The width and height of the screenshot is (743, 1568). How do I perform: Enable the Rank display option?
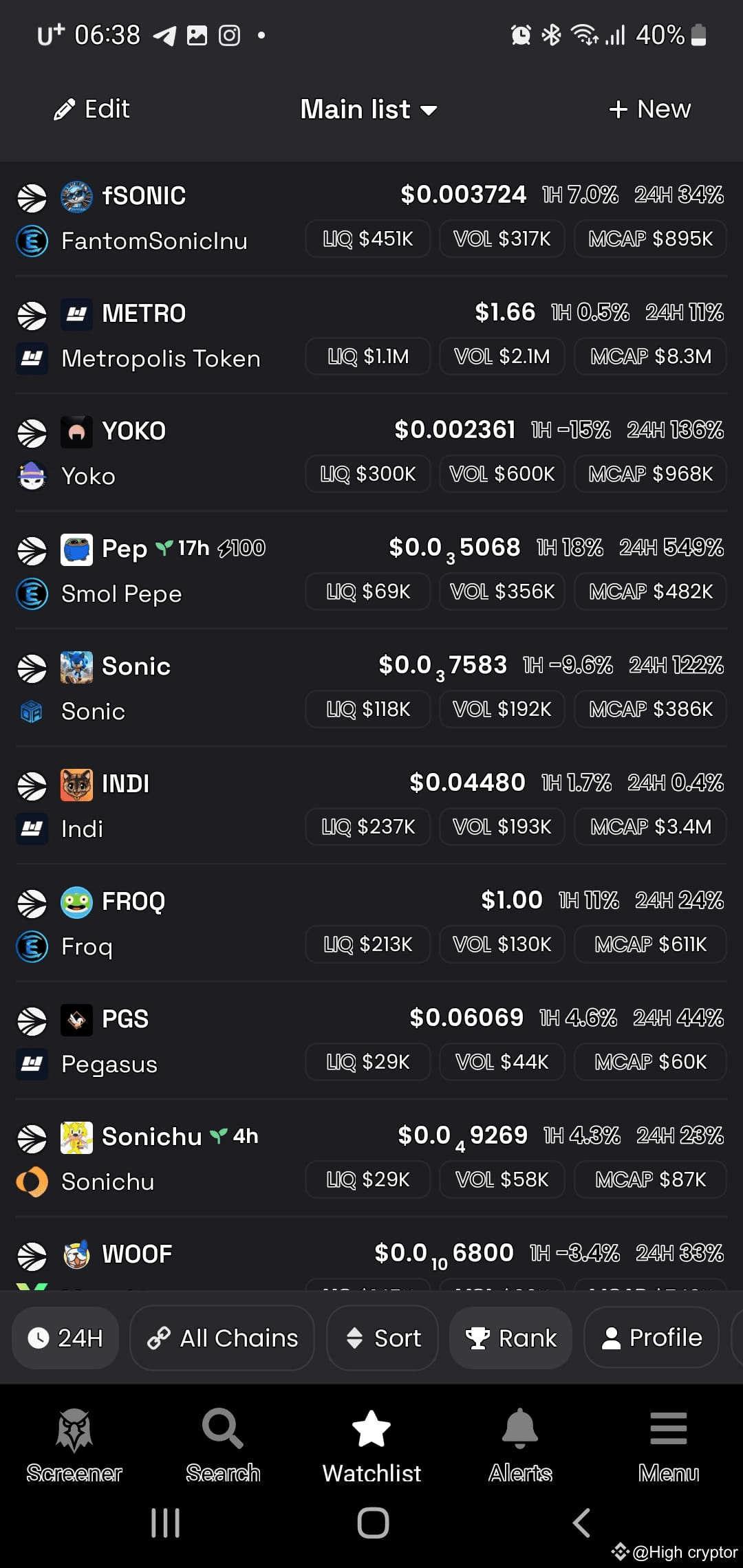coord(510,1337)
